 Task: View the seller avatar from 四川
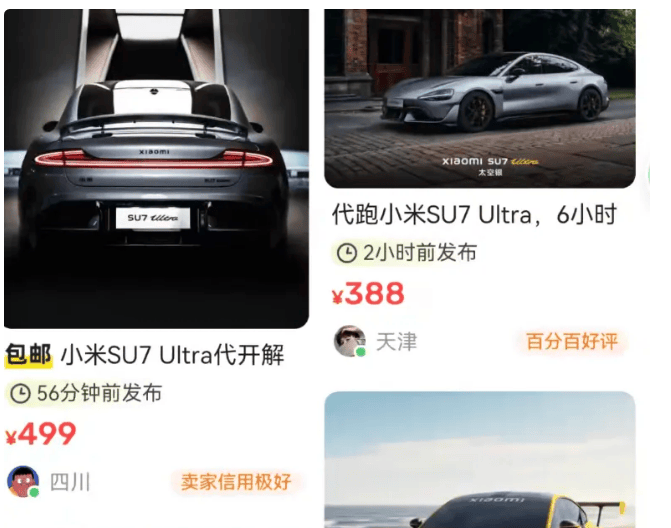22,482
